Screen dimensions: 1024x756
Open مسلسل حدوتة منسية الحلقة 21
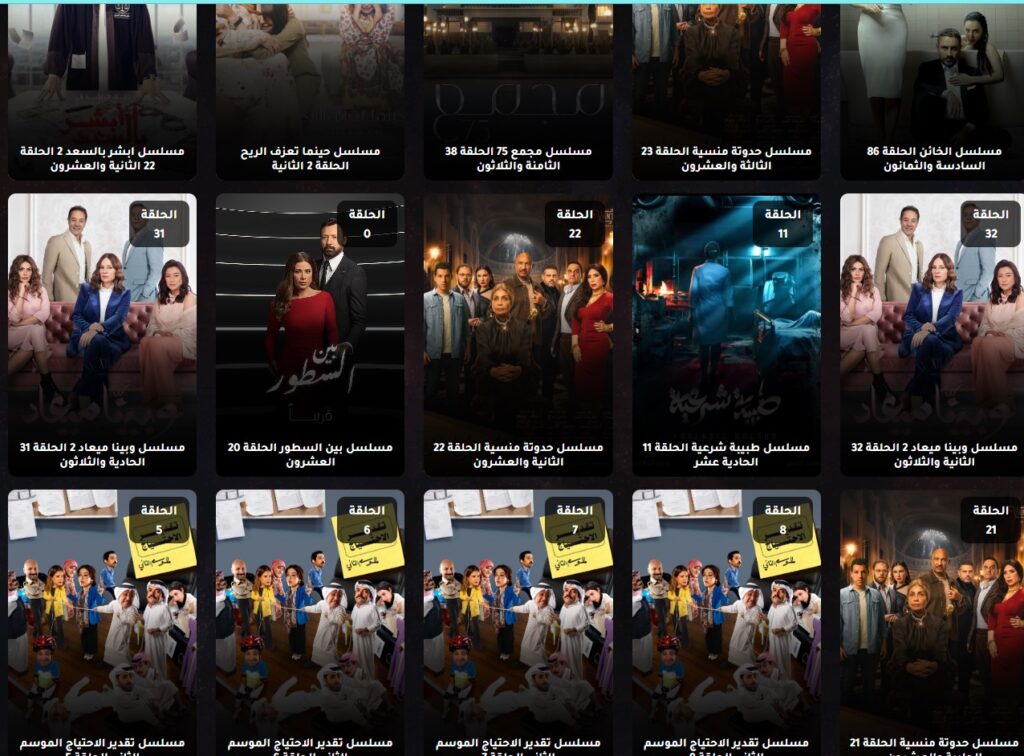click(932, 620)
